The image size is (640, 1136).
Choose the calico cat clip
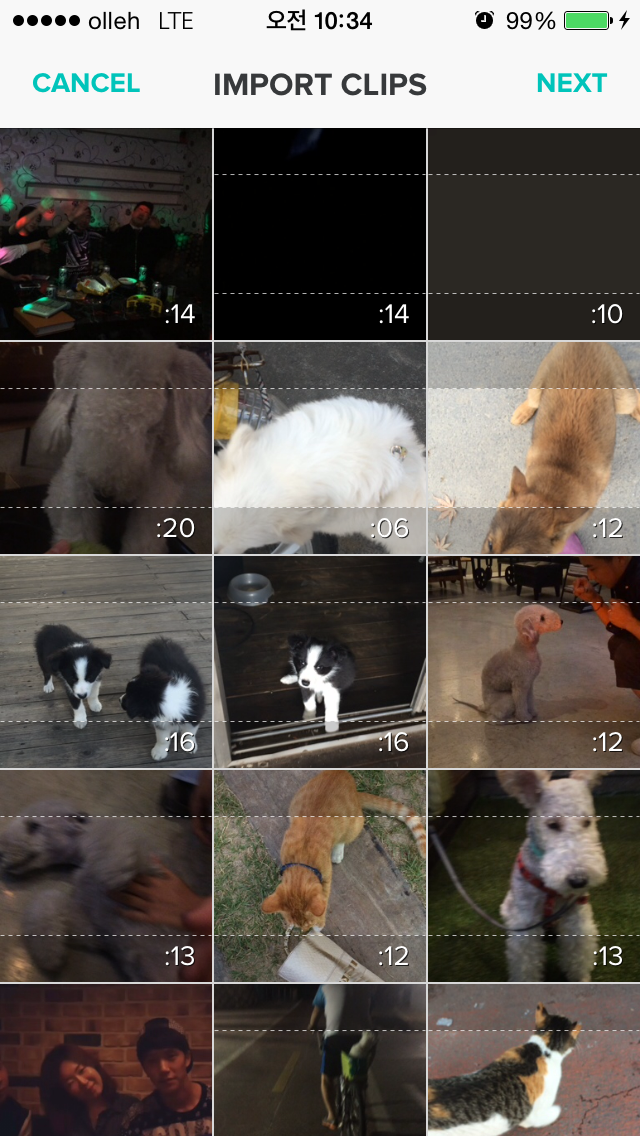(534, 1060)
